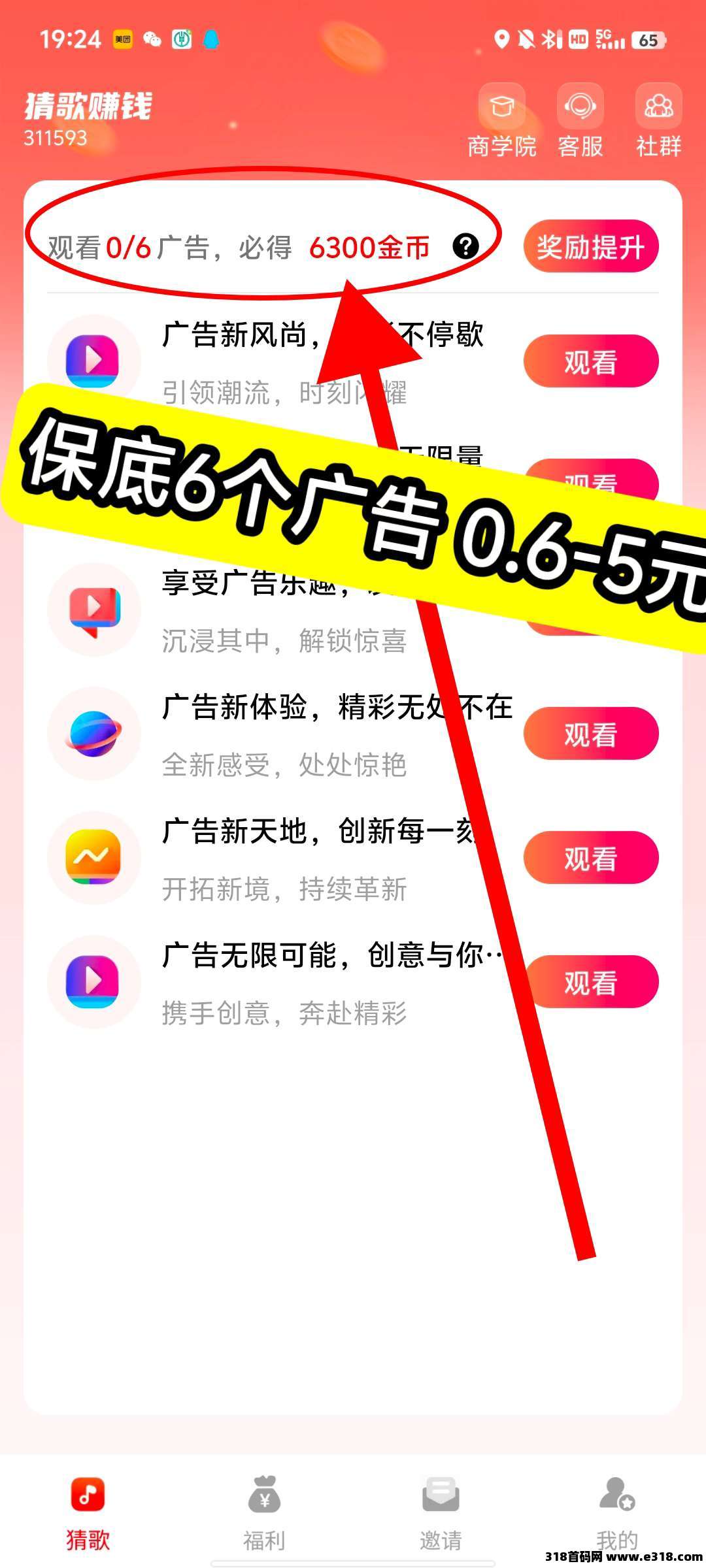Viewport: 706px width, 1568px height.
Task: Tap 观看 for 广告新体验 row
Action: (x=590, y=734)
